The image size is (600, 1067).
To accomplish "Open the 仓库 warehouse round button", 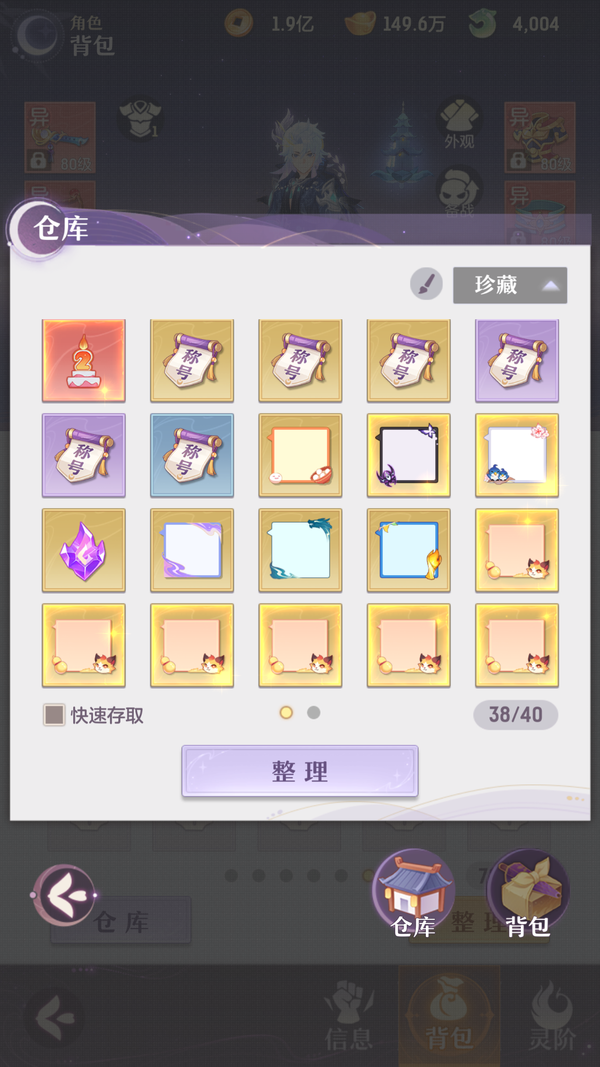I will pos(413,892).
